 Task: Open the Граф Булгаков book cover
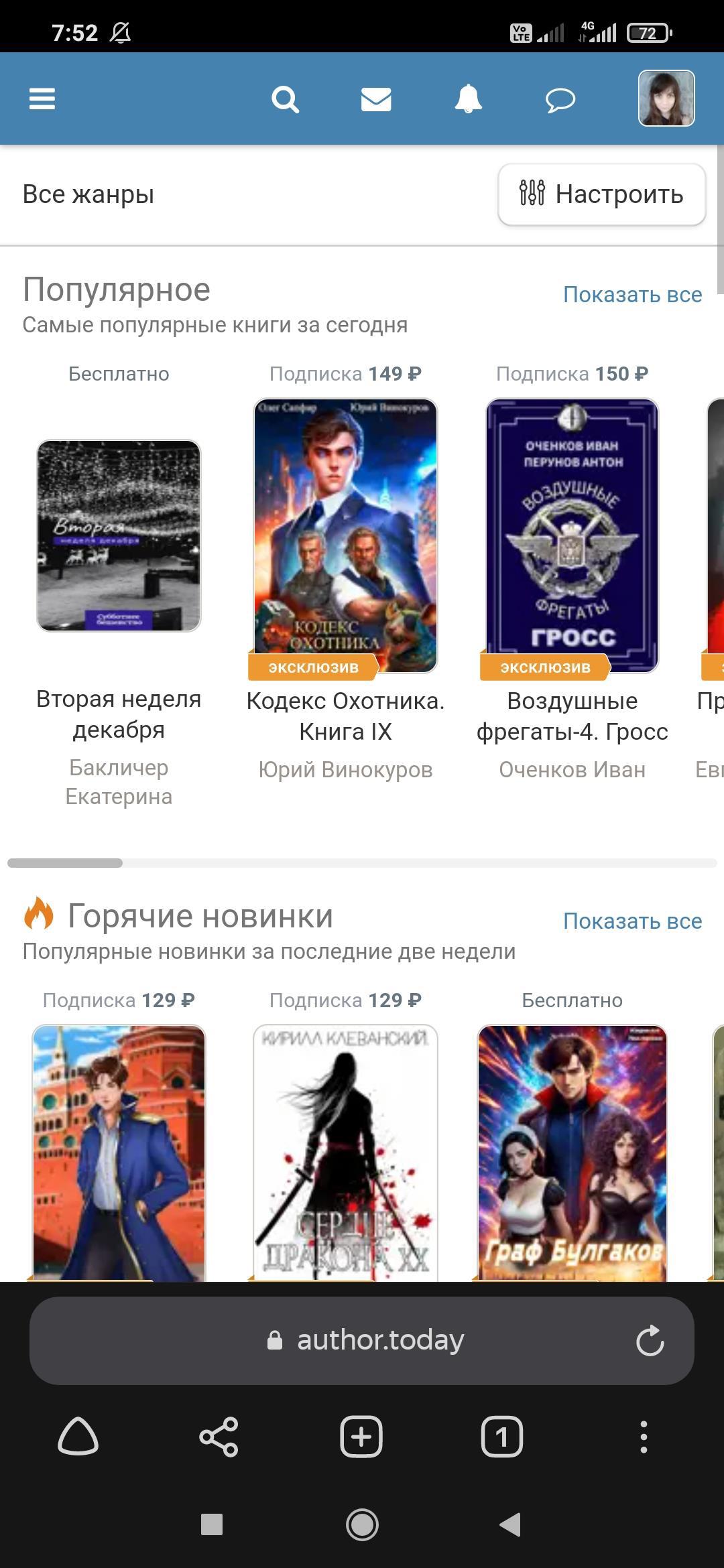572,1153
